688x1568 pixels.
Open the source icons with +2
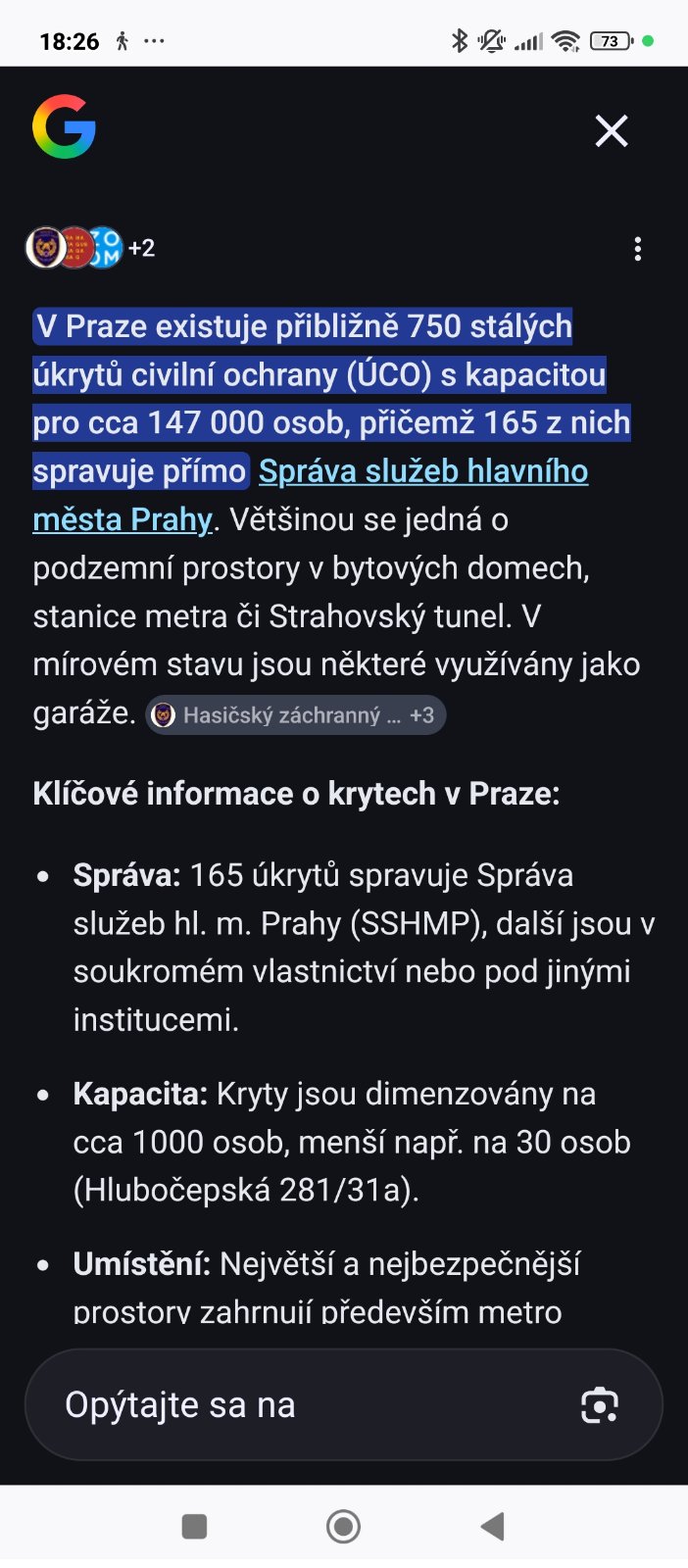pos(90,248)
